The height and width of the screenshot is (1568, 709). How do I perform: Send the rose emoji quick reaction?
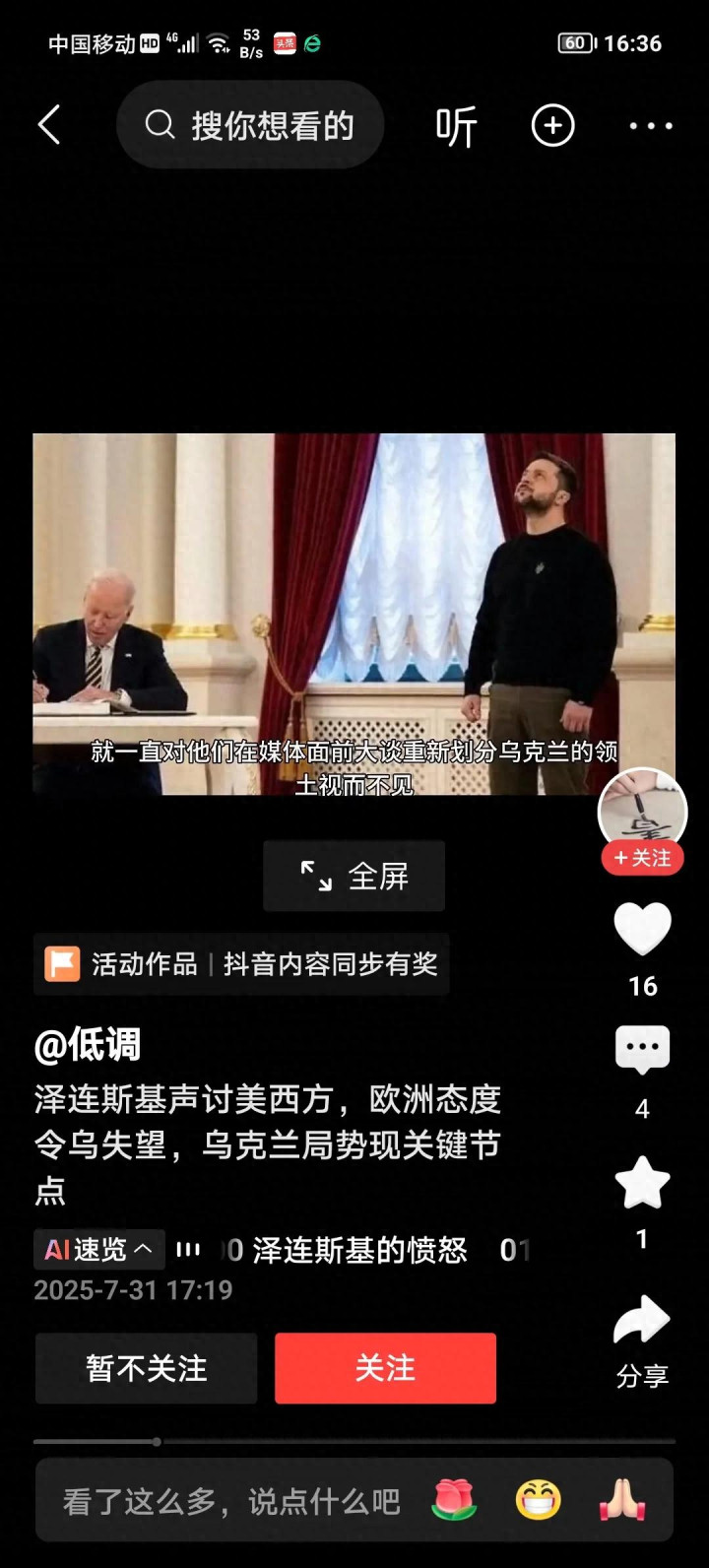(454, 1501)
